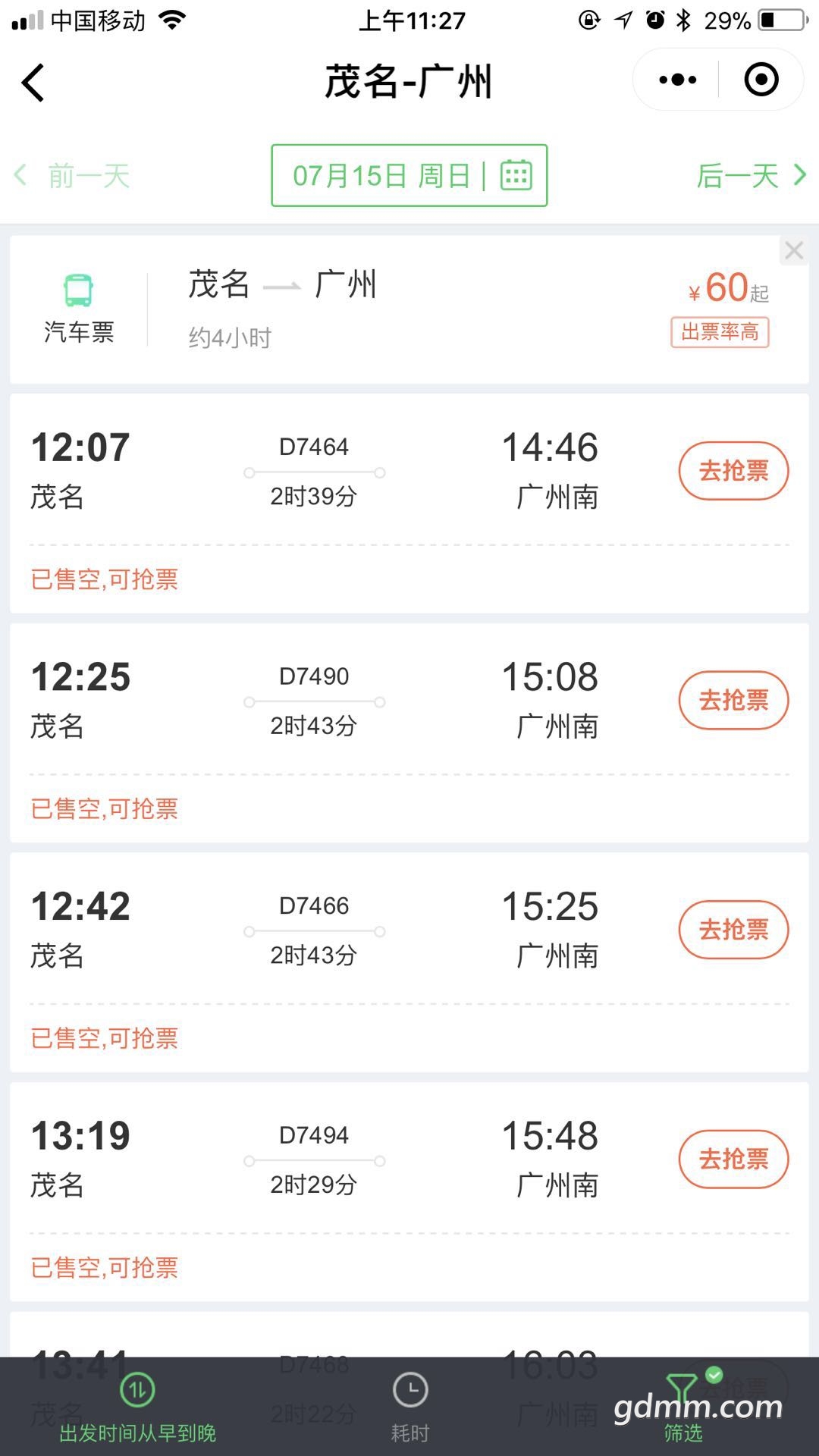819x1456 pixels.
Task: Open the mini-program three-dot menu
Action: [677, 80]
